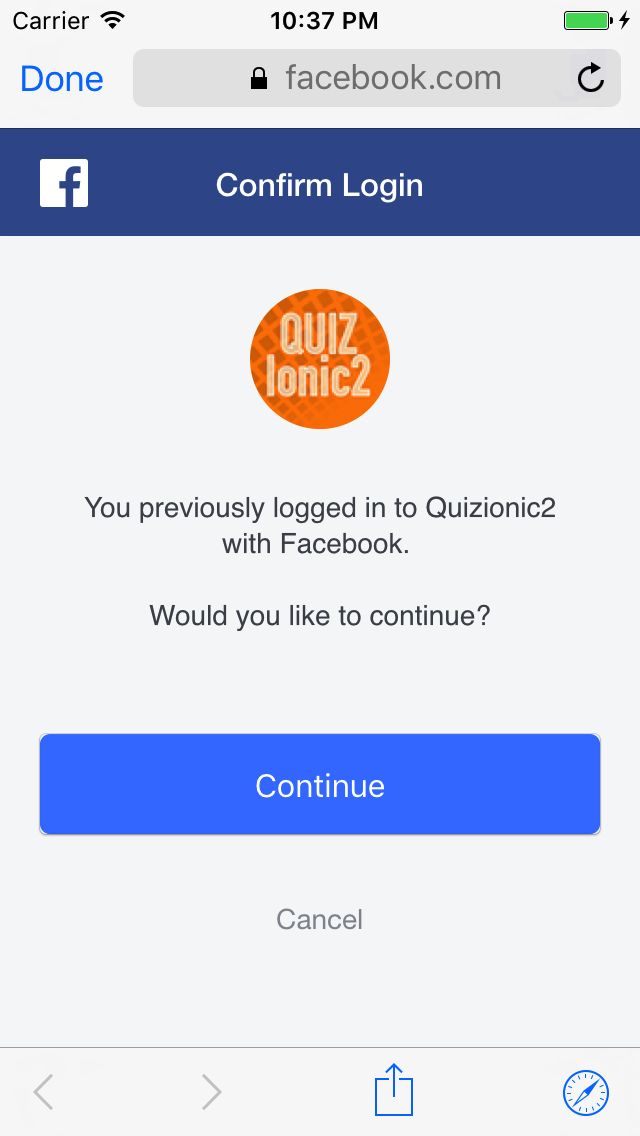
Task: Go forward to the next page
Action: (211, 1092)
